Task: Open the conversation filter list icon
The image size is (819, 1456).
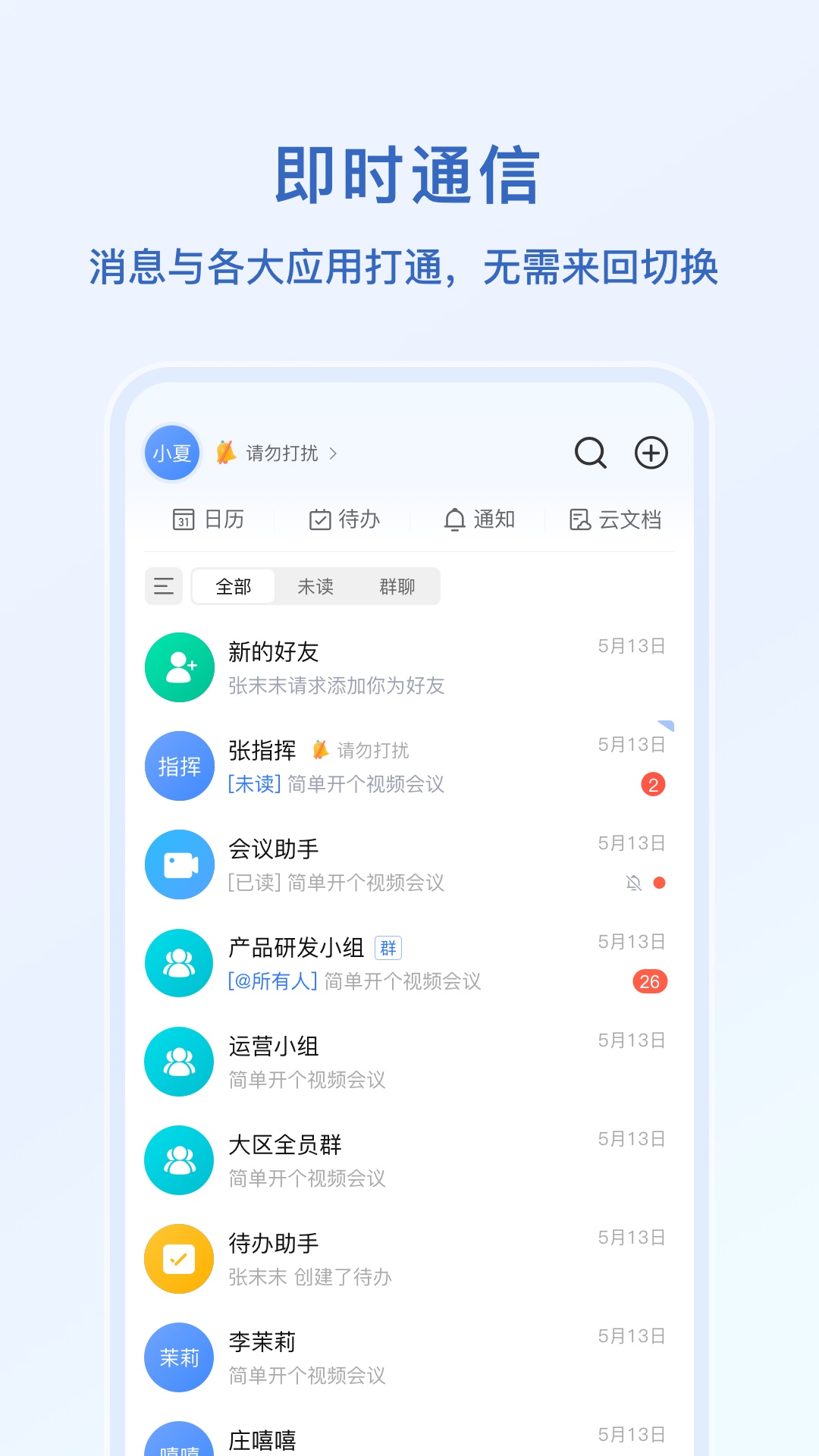Action: pos(163,586)
